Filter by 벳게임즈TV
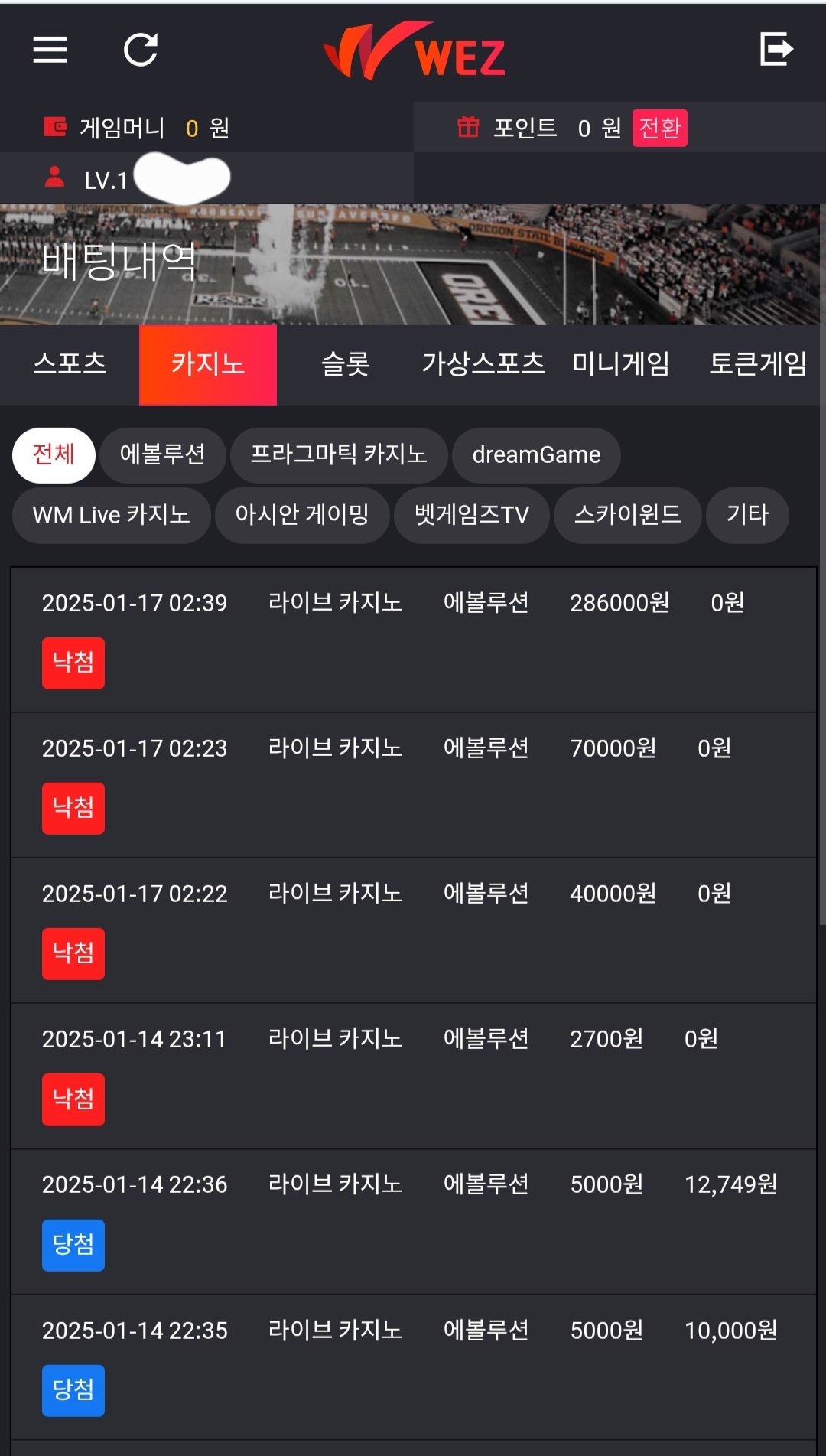826x1456 pixels. click(471, 515)
